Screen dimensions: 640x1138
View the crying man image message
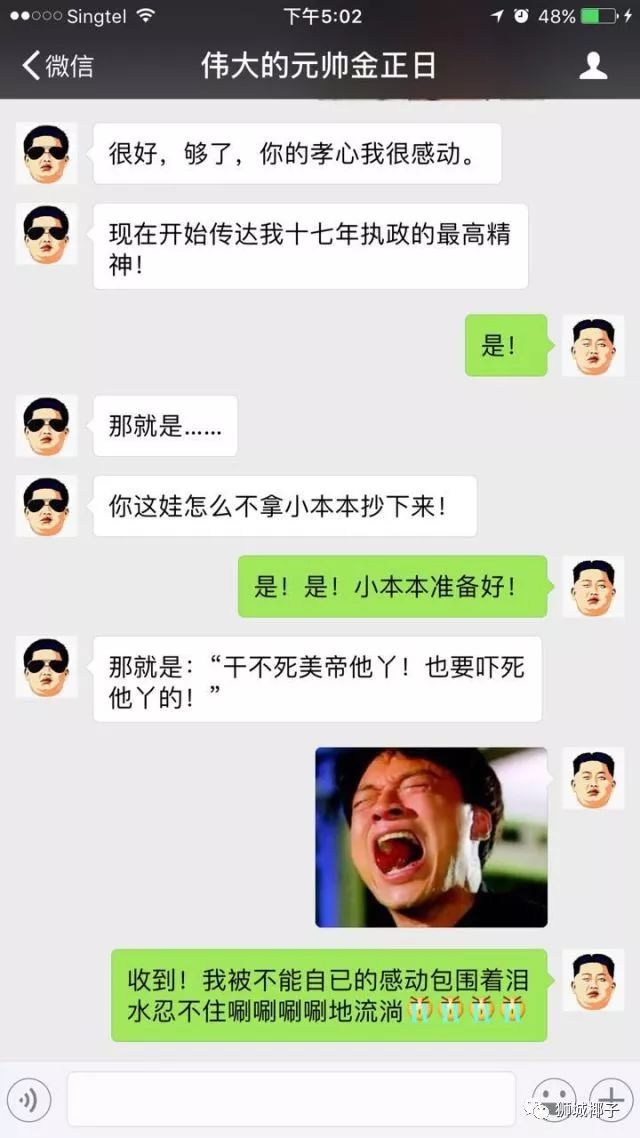[431, 837]
